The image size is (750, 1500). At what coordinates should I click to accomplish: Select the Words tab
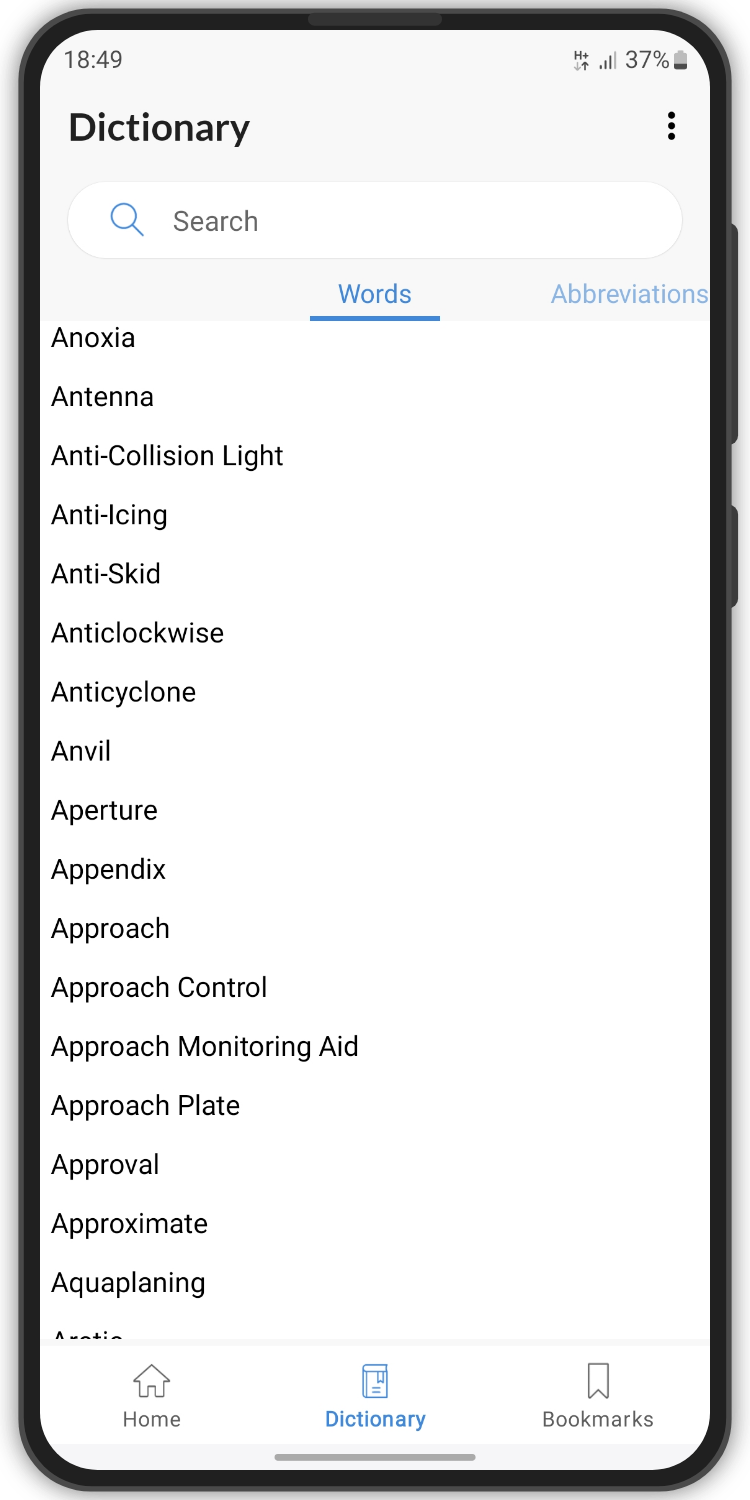[x=375, y=294]
